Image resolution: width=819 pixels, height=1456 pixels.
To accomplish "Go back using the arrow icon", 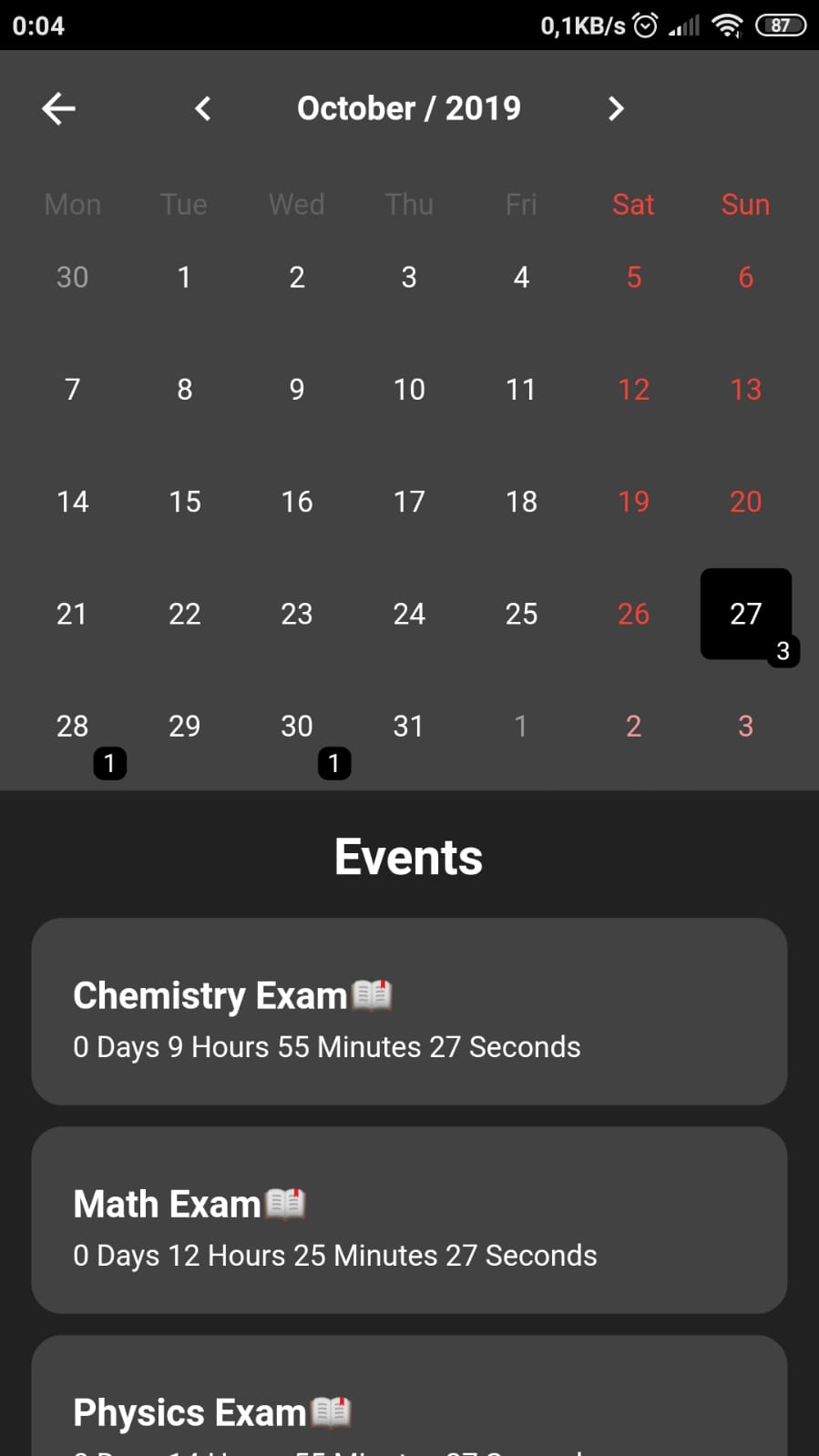I will [58, 108].
